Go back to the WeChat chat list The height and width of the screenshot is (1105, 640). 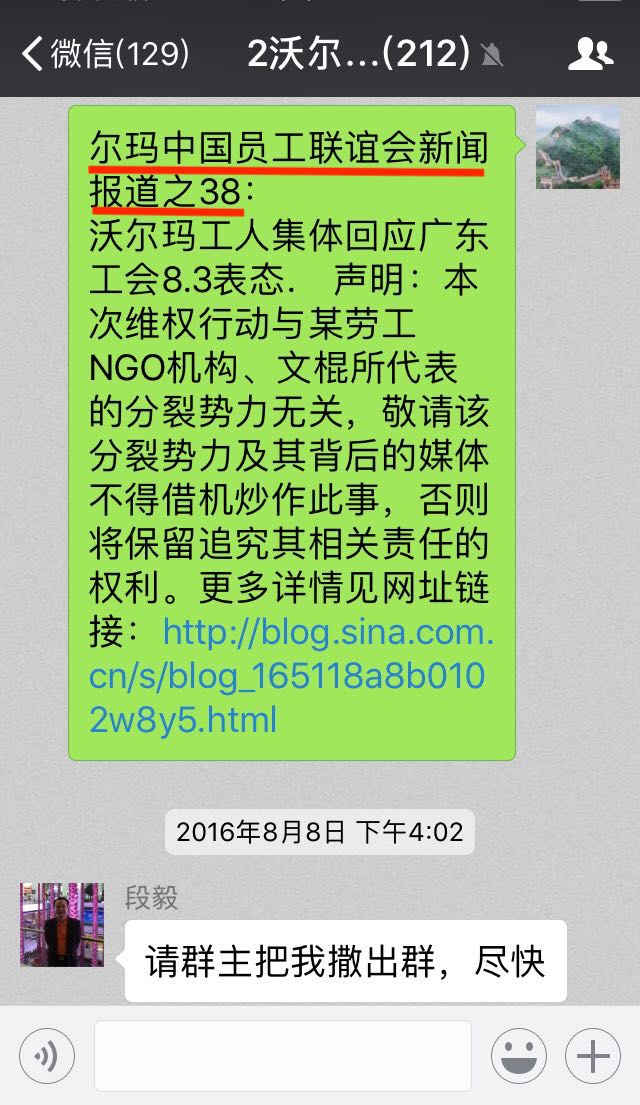click(x=105, y=53)
